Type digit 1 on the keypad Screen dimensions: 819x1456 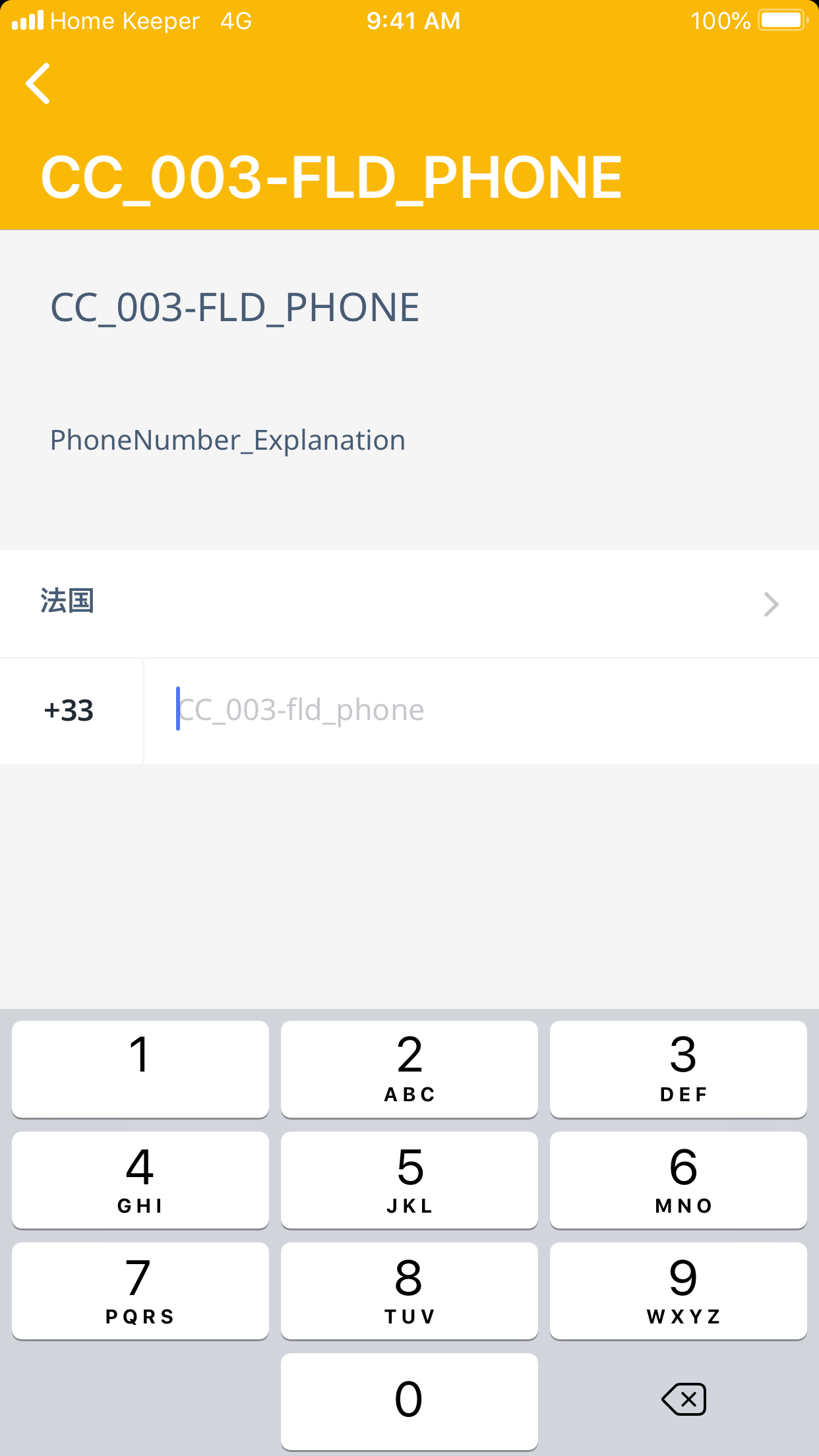click(140, 1069)
